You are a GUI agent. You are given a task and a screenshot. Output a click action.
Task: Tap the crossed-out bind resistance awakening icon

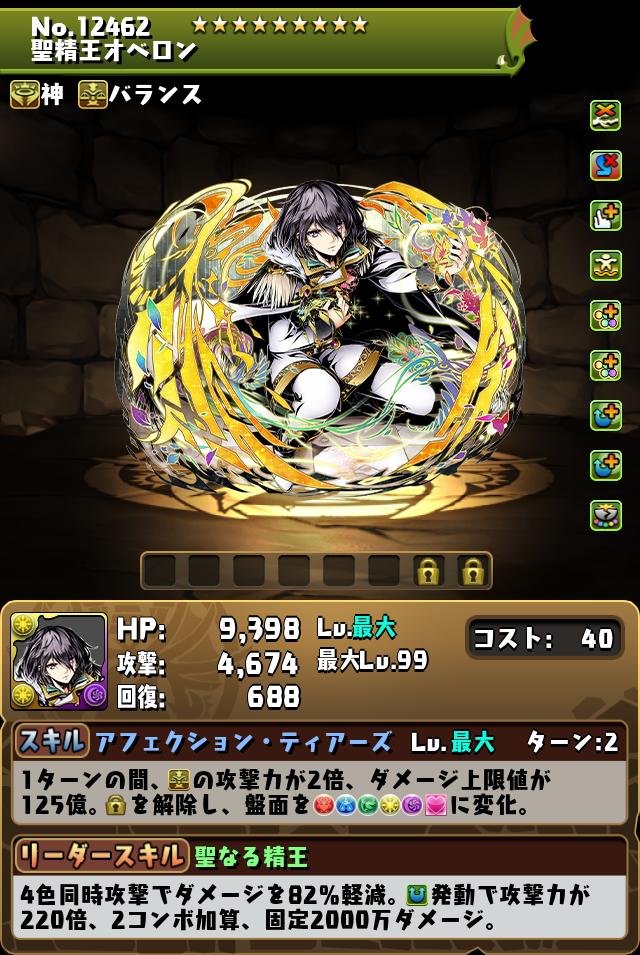pos(606,114)
